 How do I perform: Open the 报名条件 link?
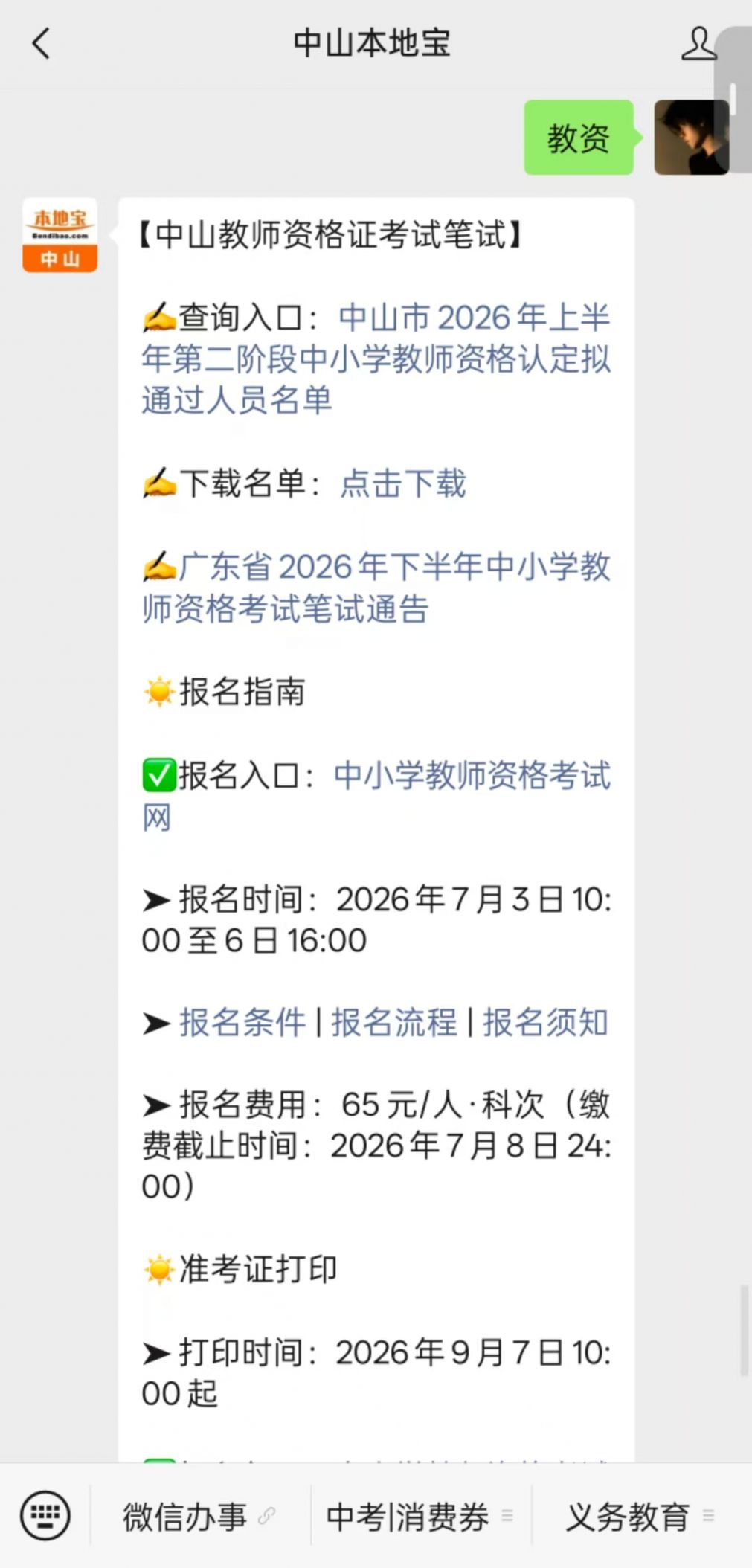[242, 1023]
